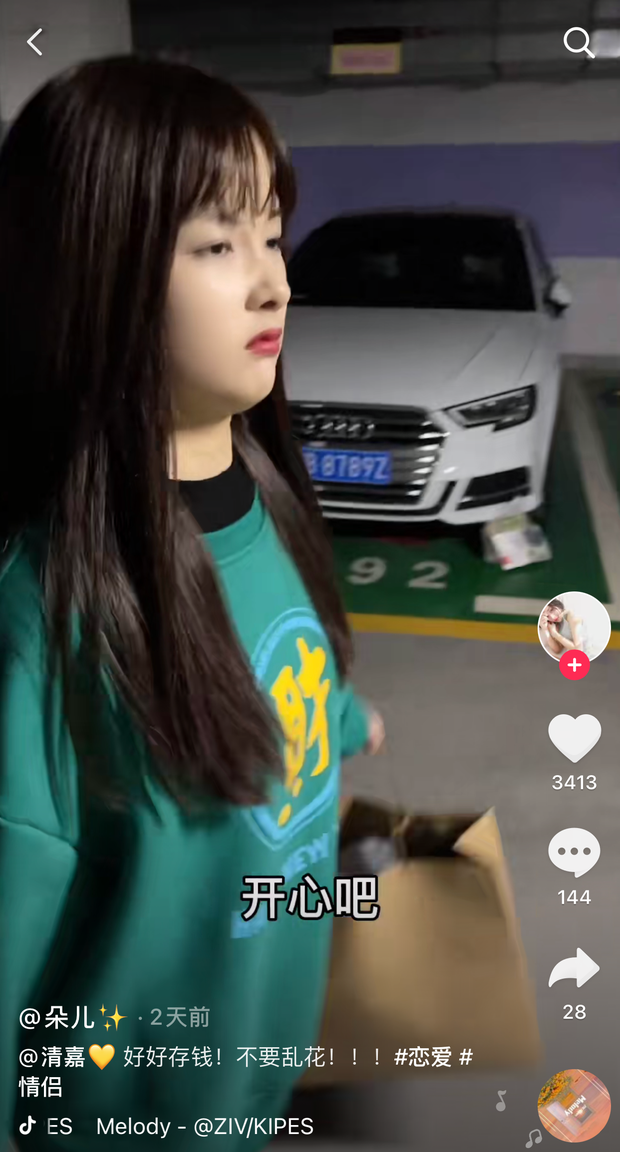The width and height of the screenshot is (620, 1152).
Task: Open the @朵儿 username link
Action: 72,1018
